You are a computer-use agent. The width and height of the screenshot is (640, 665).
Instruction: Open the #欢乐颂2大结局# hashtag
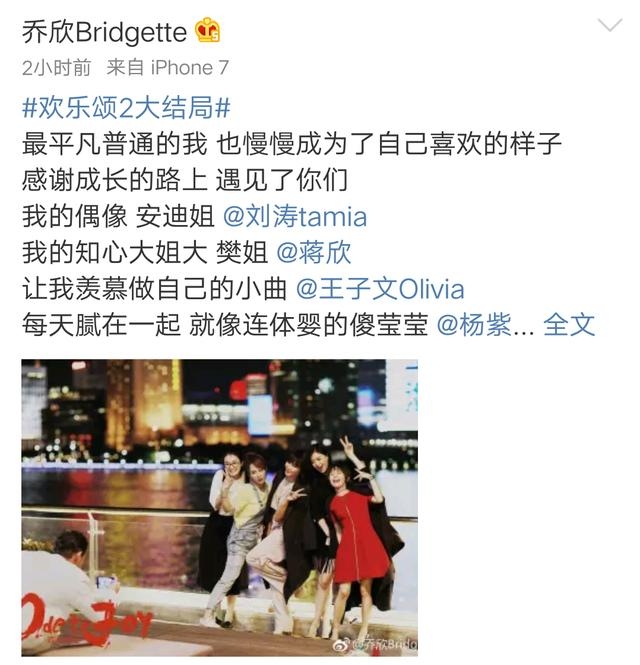click(126, 106)
